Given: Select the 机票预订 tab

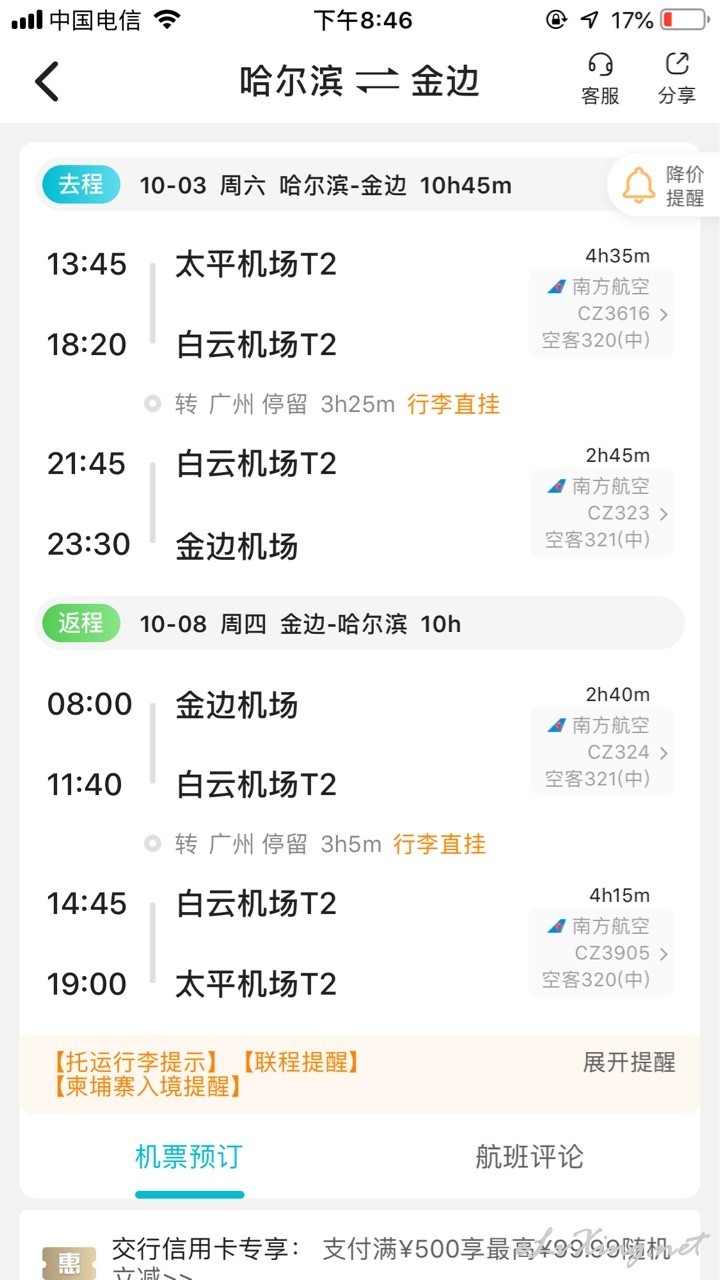Looking at the screenshot, I should (189, 1157).
